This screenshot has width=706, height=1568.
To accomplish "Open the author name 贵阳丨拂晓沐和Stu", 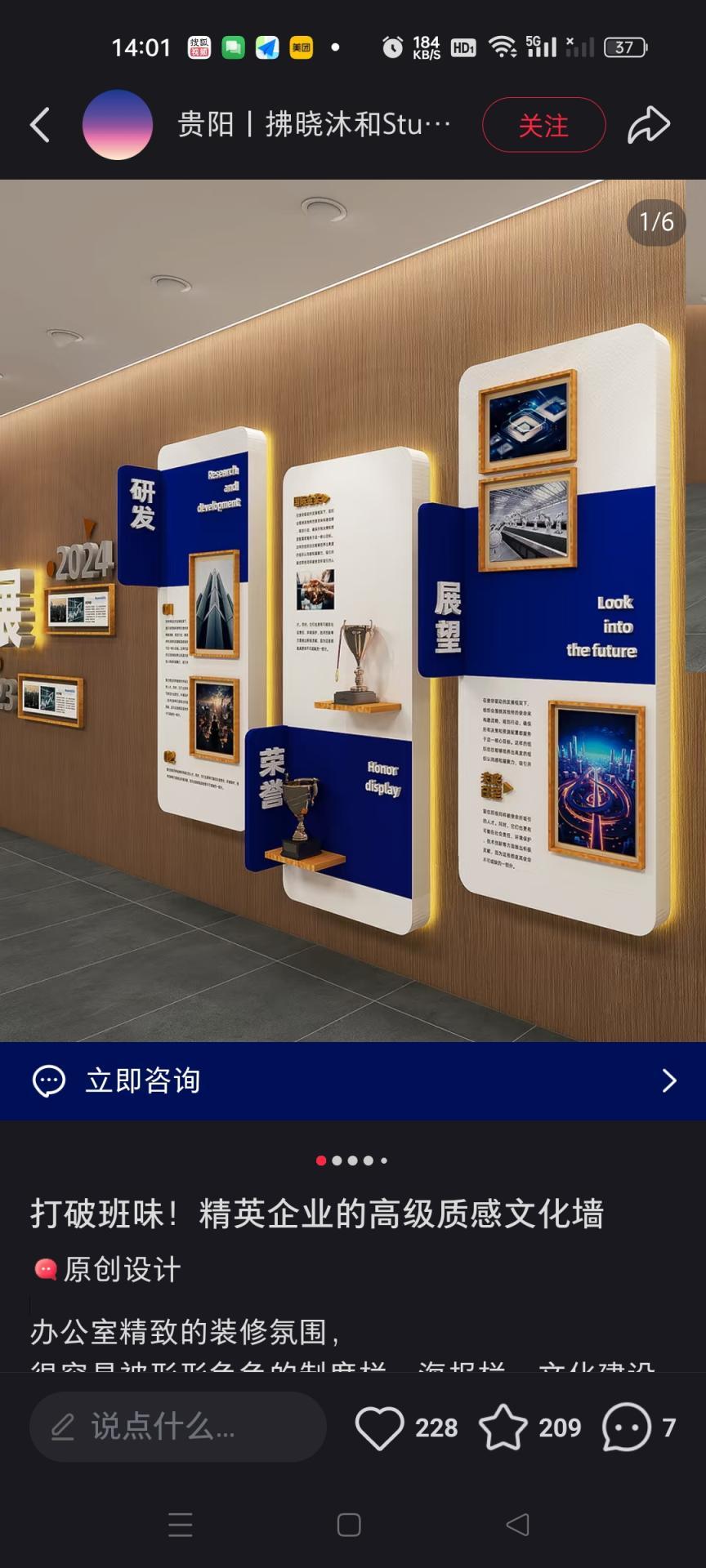I will (315, 125).
